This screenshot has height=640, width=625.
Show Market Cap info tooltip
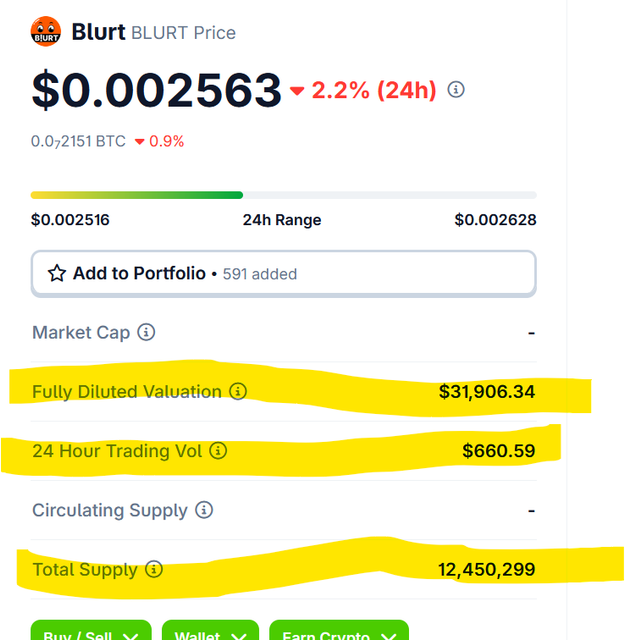146,332
